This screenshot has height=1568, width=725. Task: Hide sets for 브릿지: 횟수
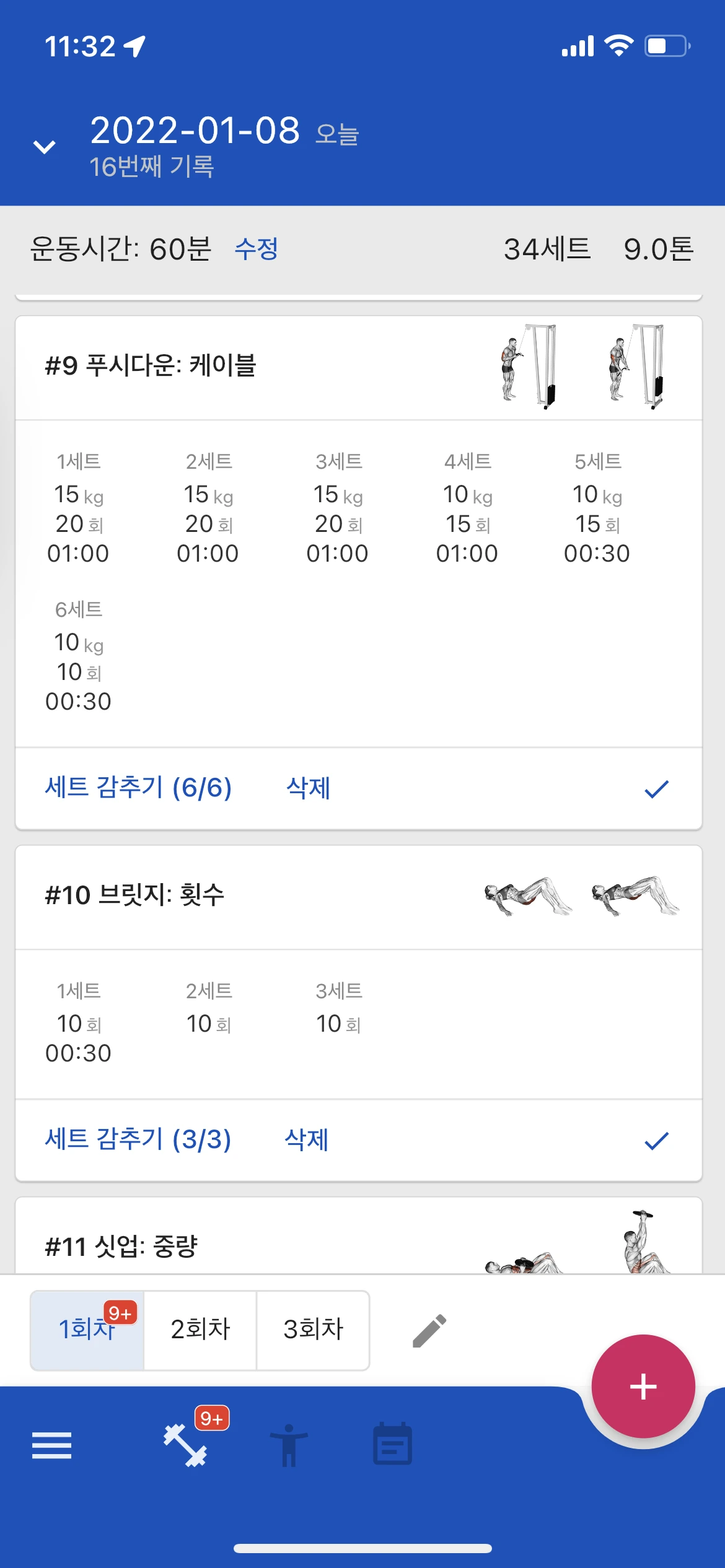(138, 1139)
